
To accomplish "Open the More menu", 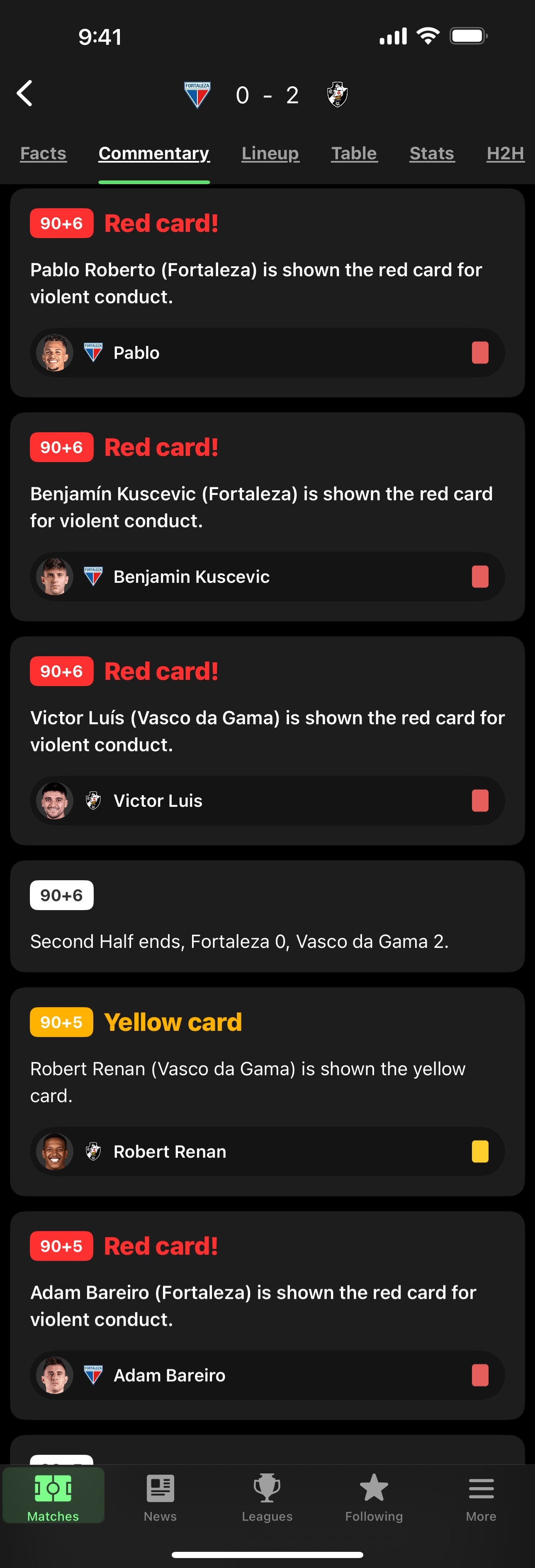I will point(481,1497).
